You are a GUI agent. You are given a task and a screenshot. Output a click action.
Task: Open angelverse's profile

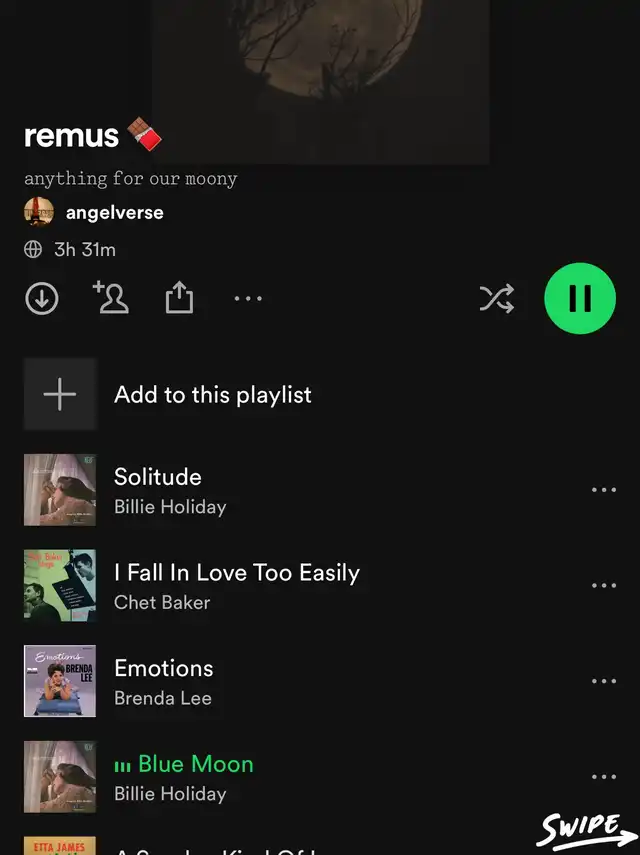(114, 212)
